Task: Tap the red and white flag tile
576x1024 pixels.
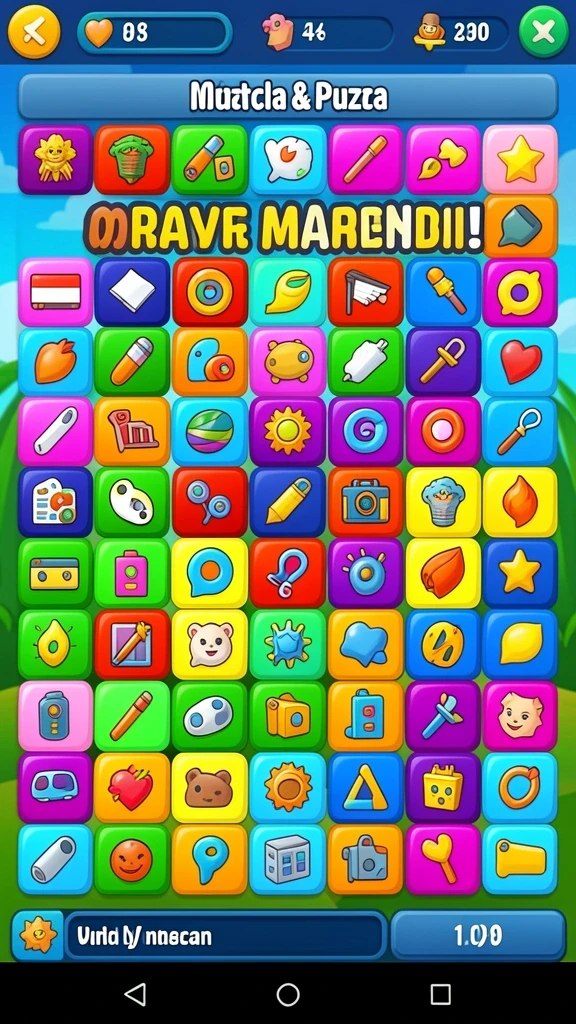Action: [x=56, y=291]
